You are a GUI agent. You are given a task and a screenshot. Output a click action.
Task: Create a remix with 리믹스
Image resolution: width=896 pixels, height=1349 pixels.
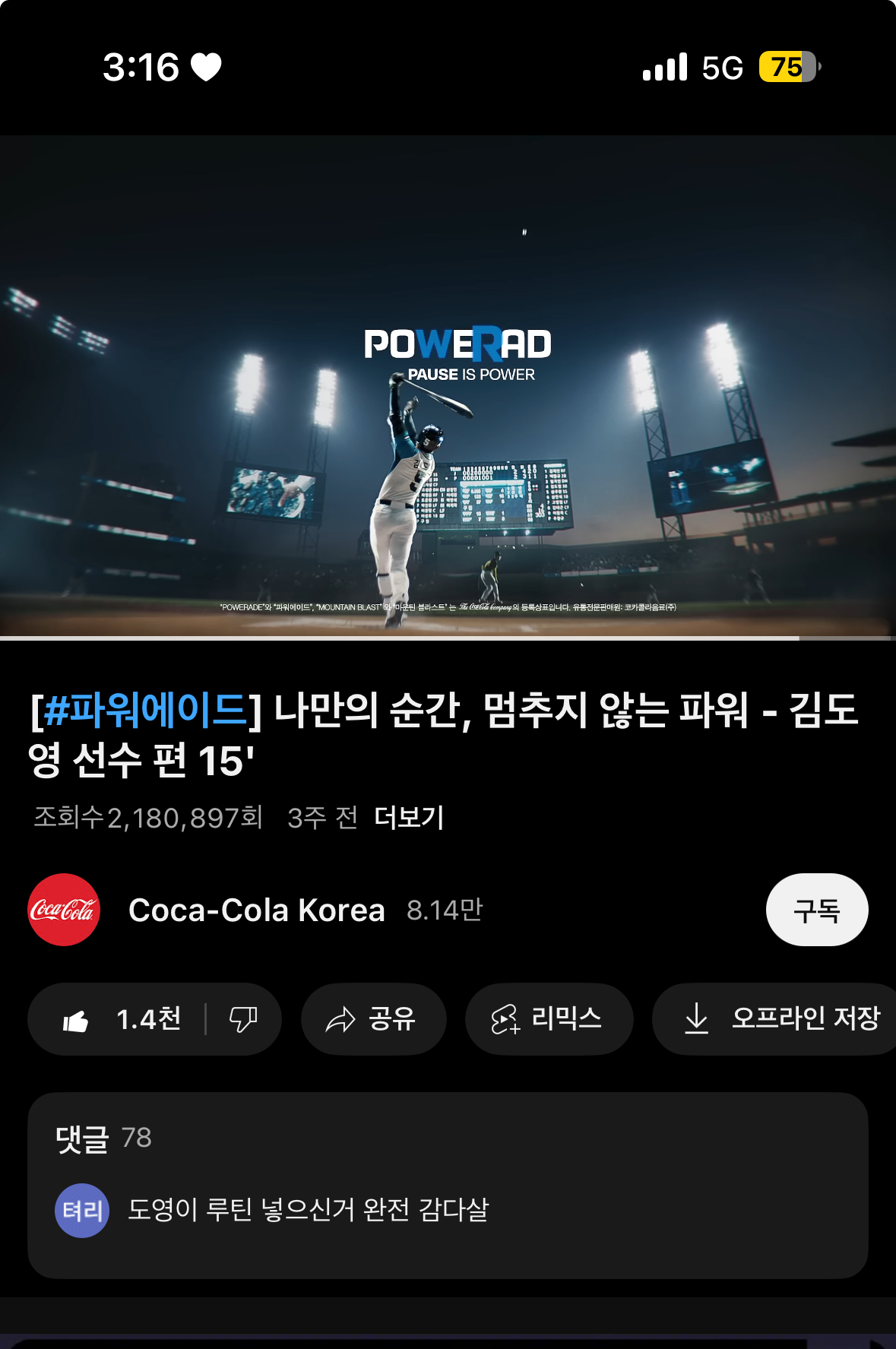pyautogui.click(x=548, y=1019)
